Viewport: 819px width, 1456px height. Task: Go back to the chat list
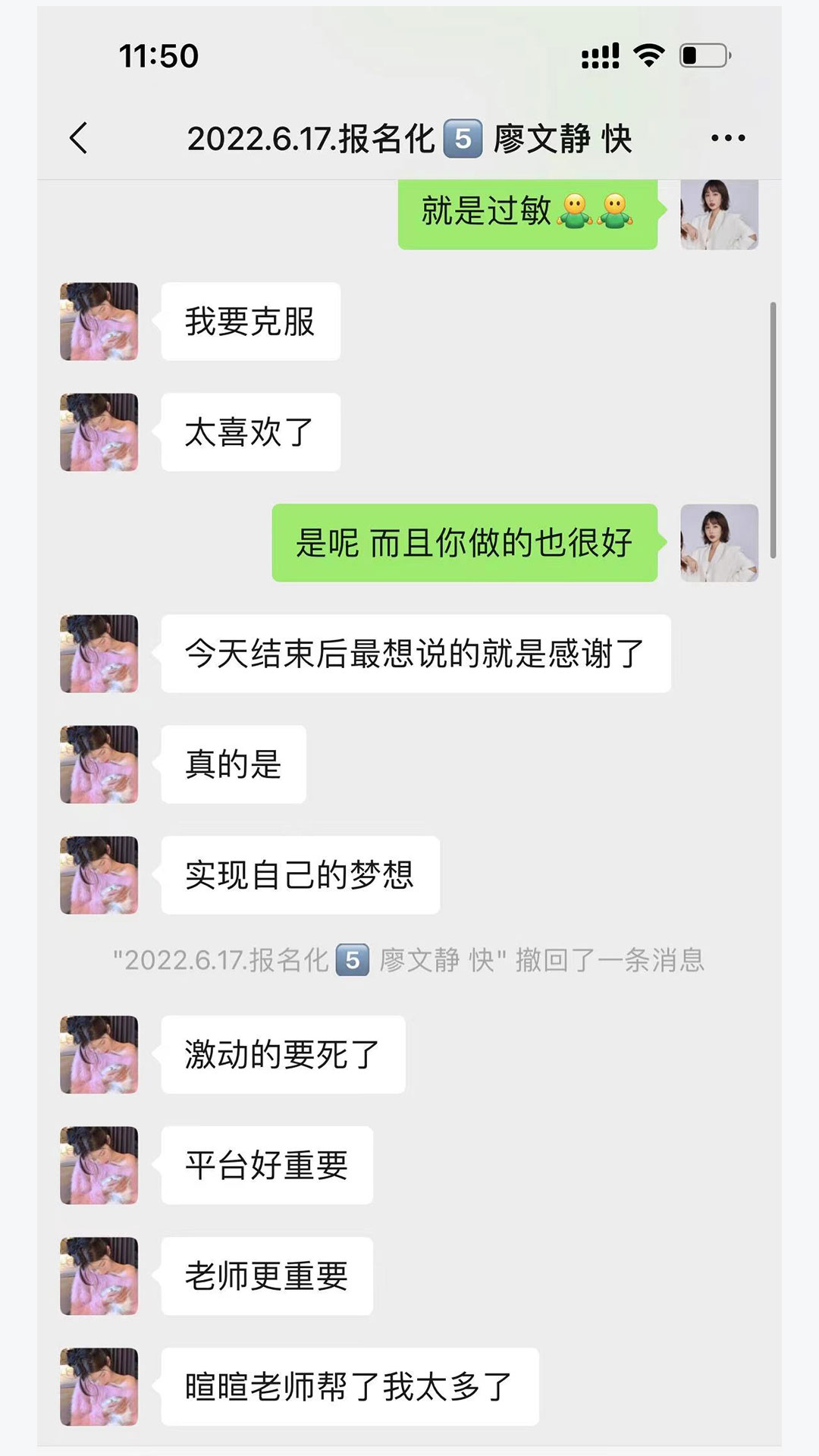click(79, 138)
